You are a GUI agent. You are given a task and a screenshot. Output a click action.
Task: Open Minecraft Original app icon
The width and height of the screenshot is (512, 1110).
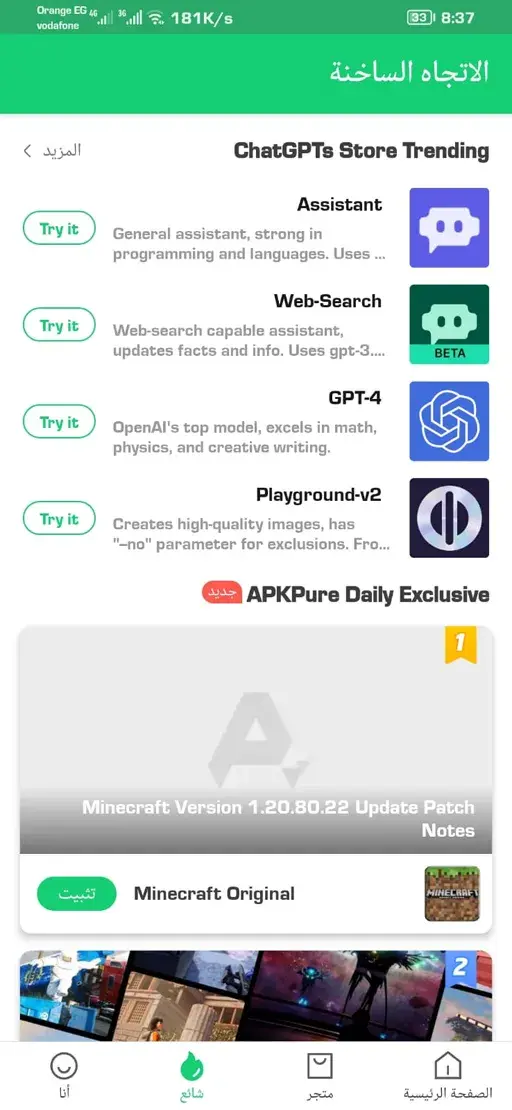tap(452, 893)
